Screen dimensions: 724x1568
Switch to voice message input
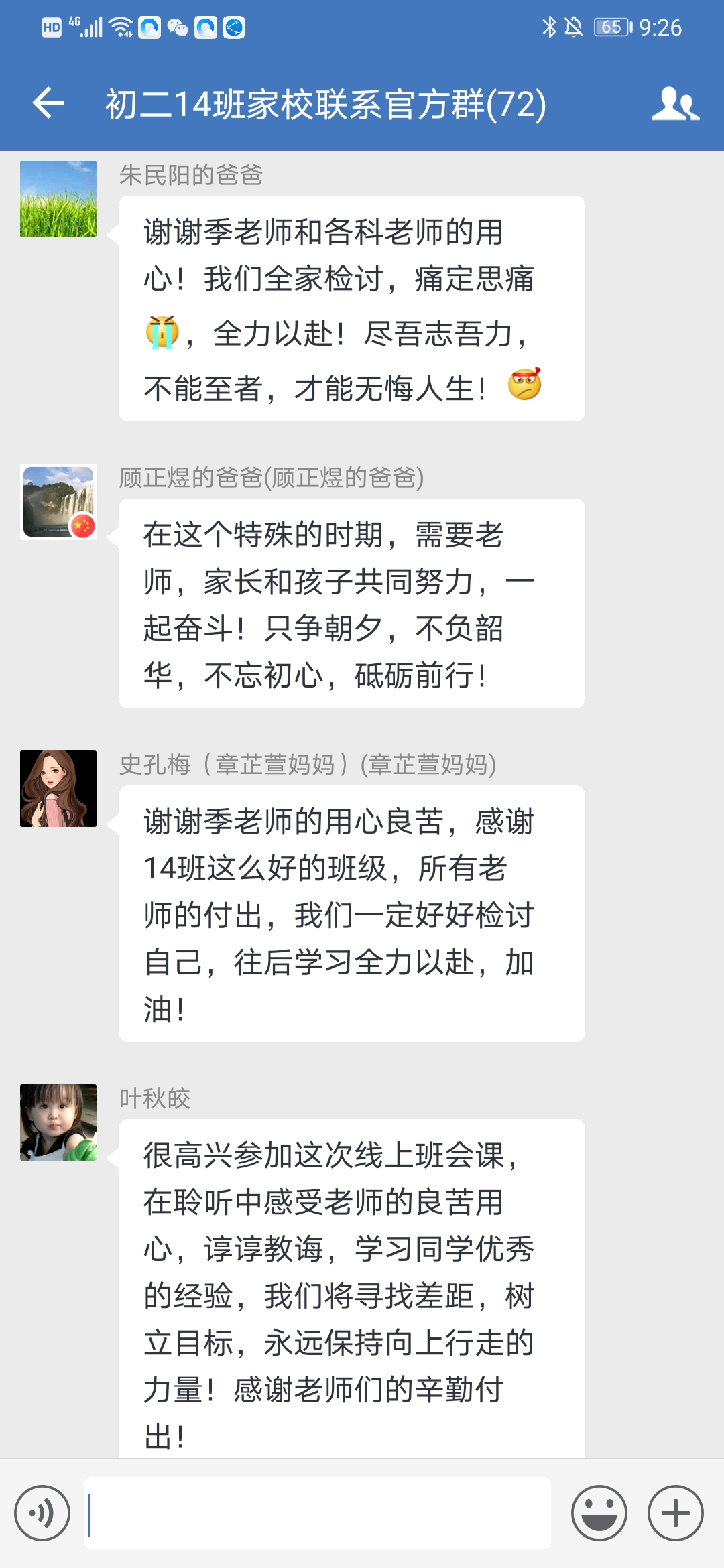click(42, 1512)
